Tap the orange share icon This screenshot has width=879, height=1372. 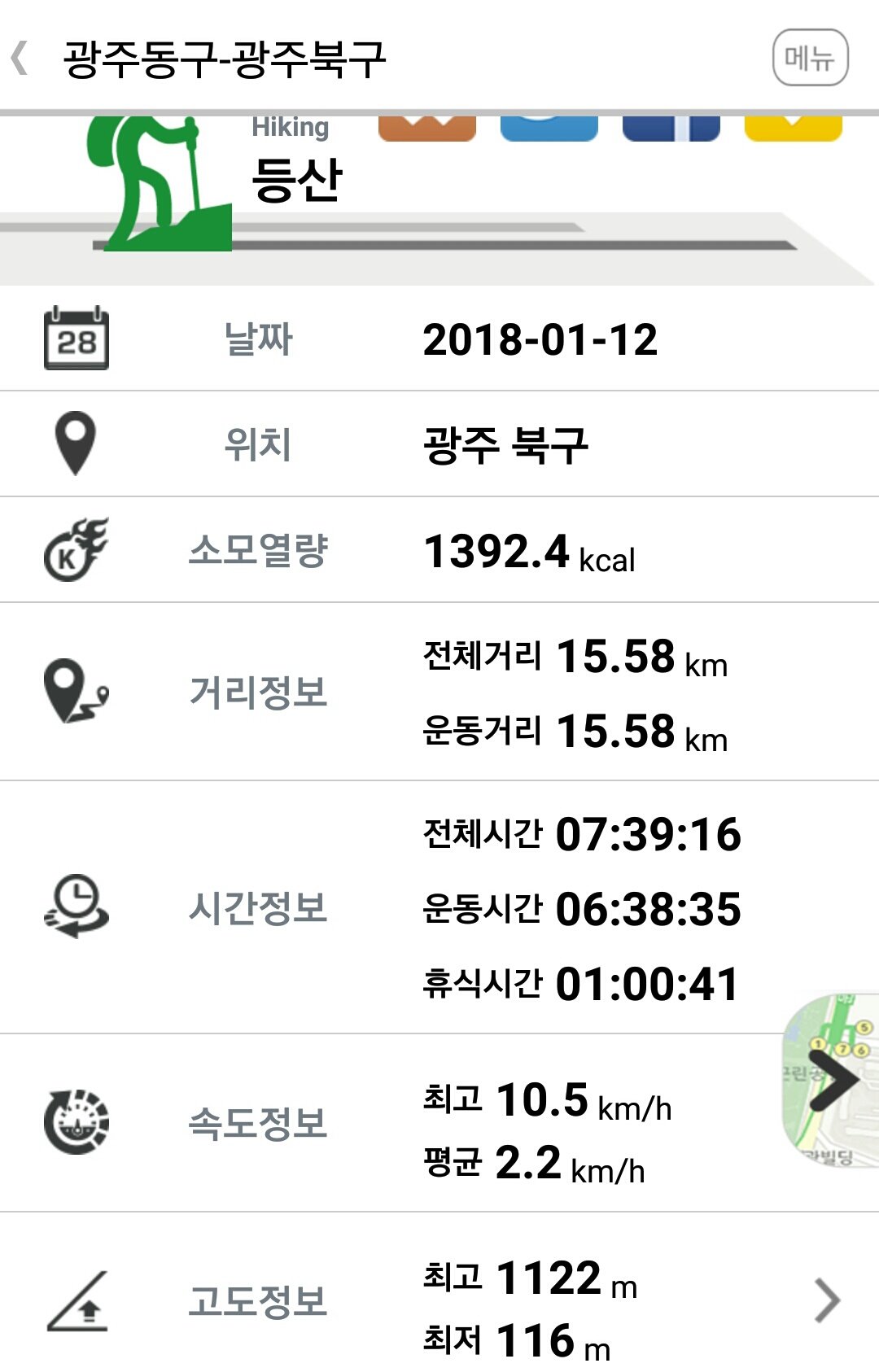coord(426,129)
